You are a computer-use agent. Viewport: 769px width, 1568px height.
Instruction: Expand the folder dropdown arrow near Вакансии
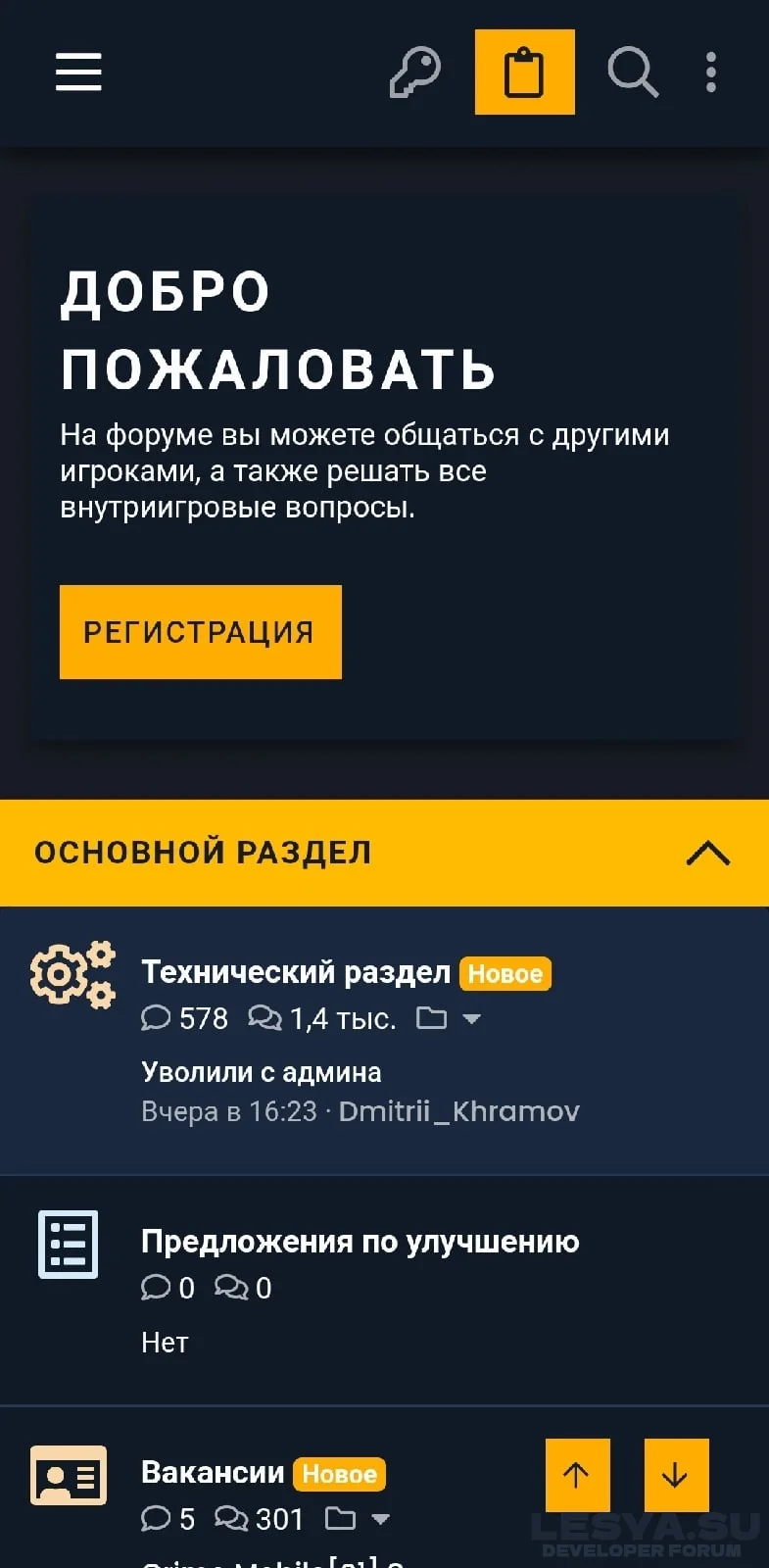pyautogui.click(x=380, y=1518)
